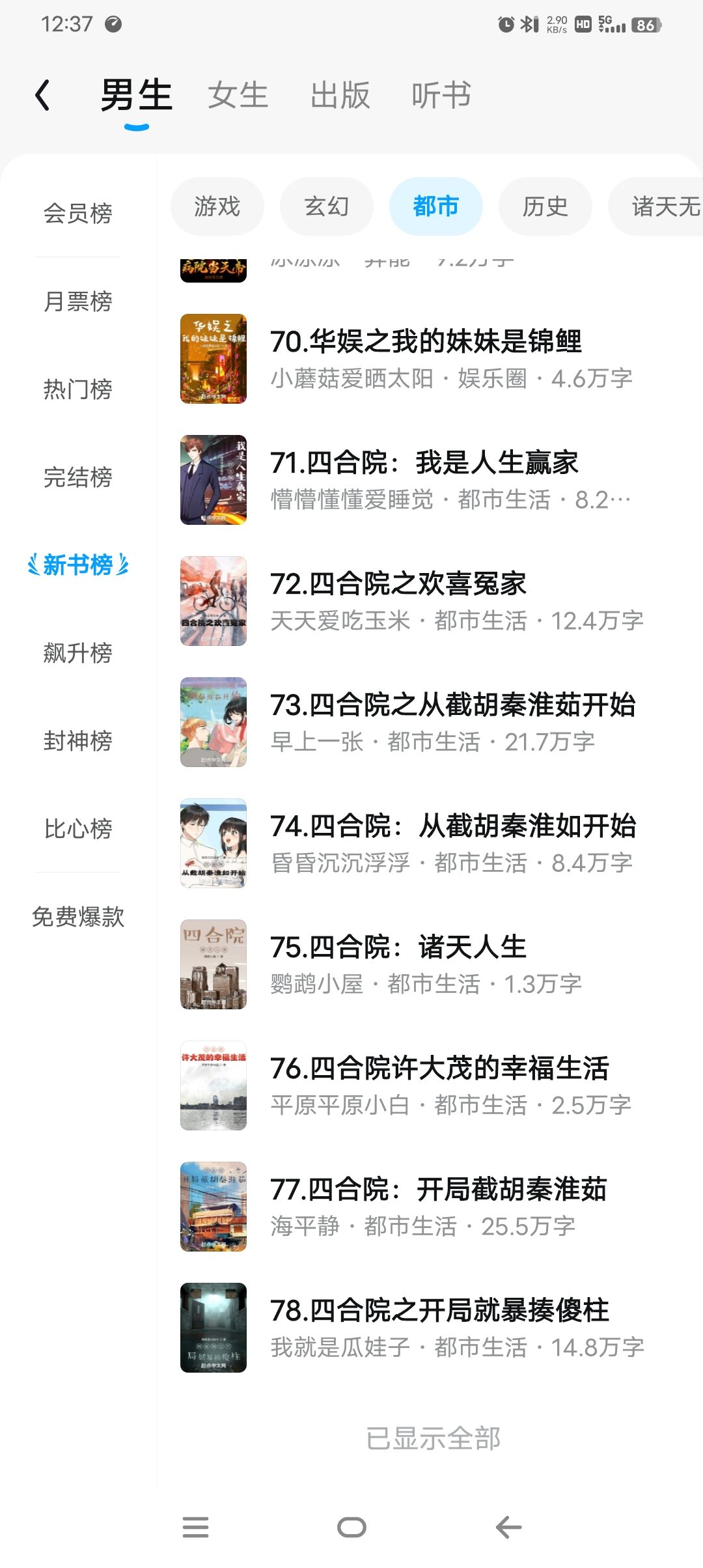Select the 玄幻 category chip

[x=326, y=206]
